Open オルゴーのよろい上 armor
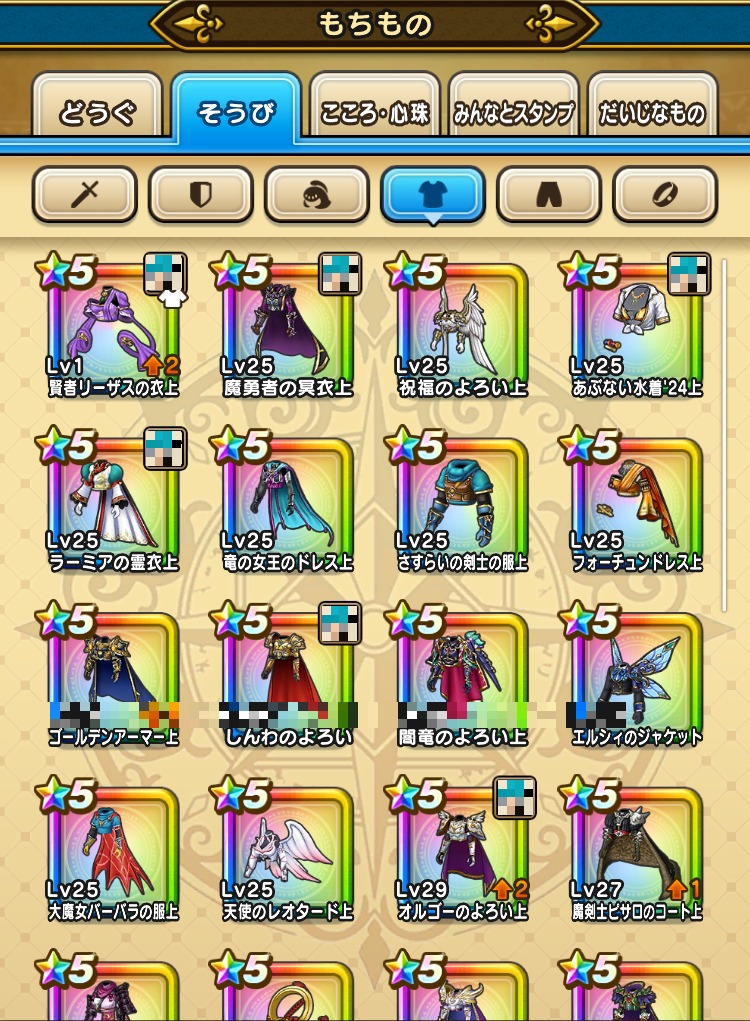Viewport: 750px width, 1021px height. [461, 848]
